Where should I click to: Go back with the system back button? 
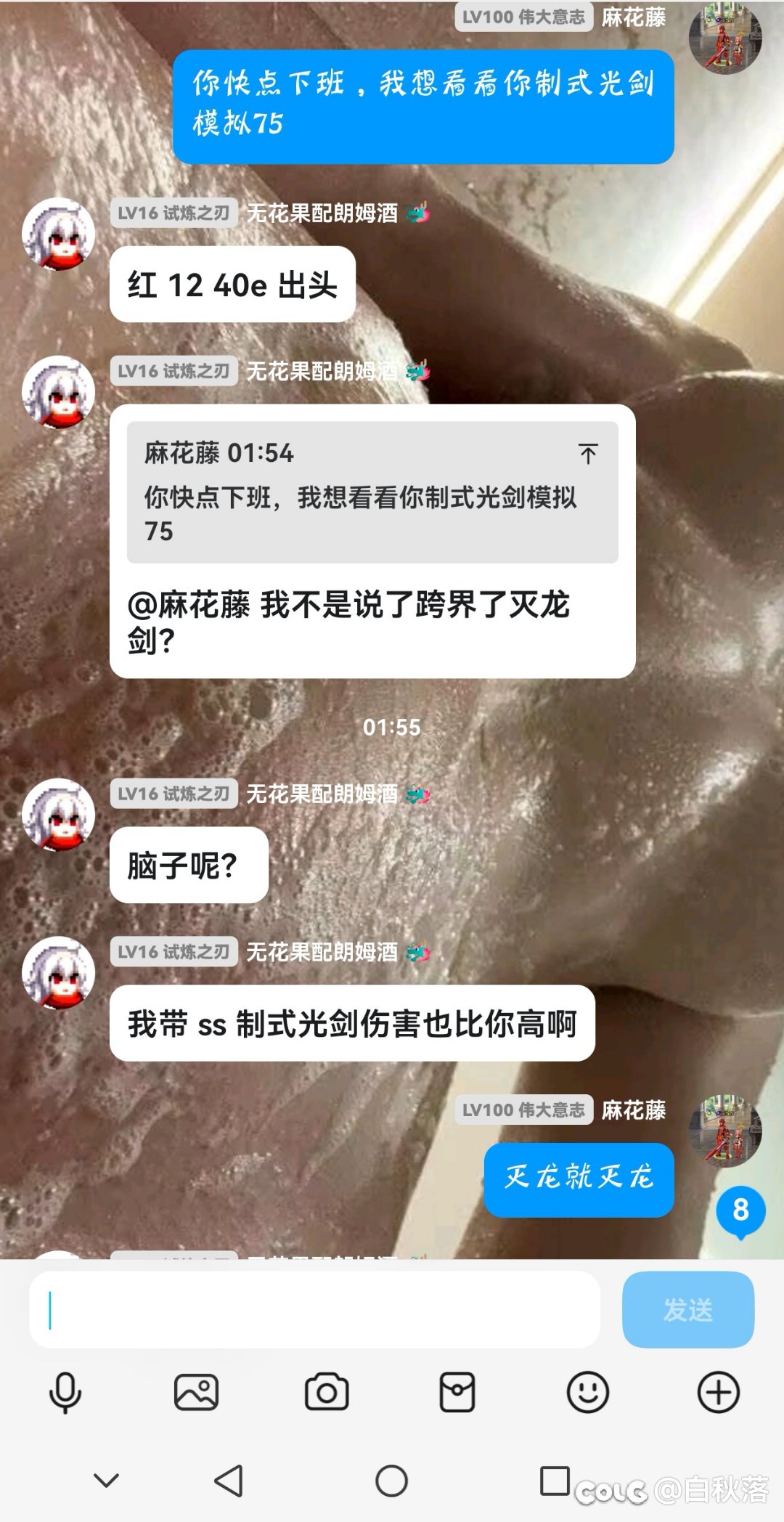[x=229, y=1480]
